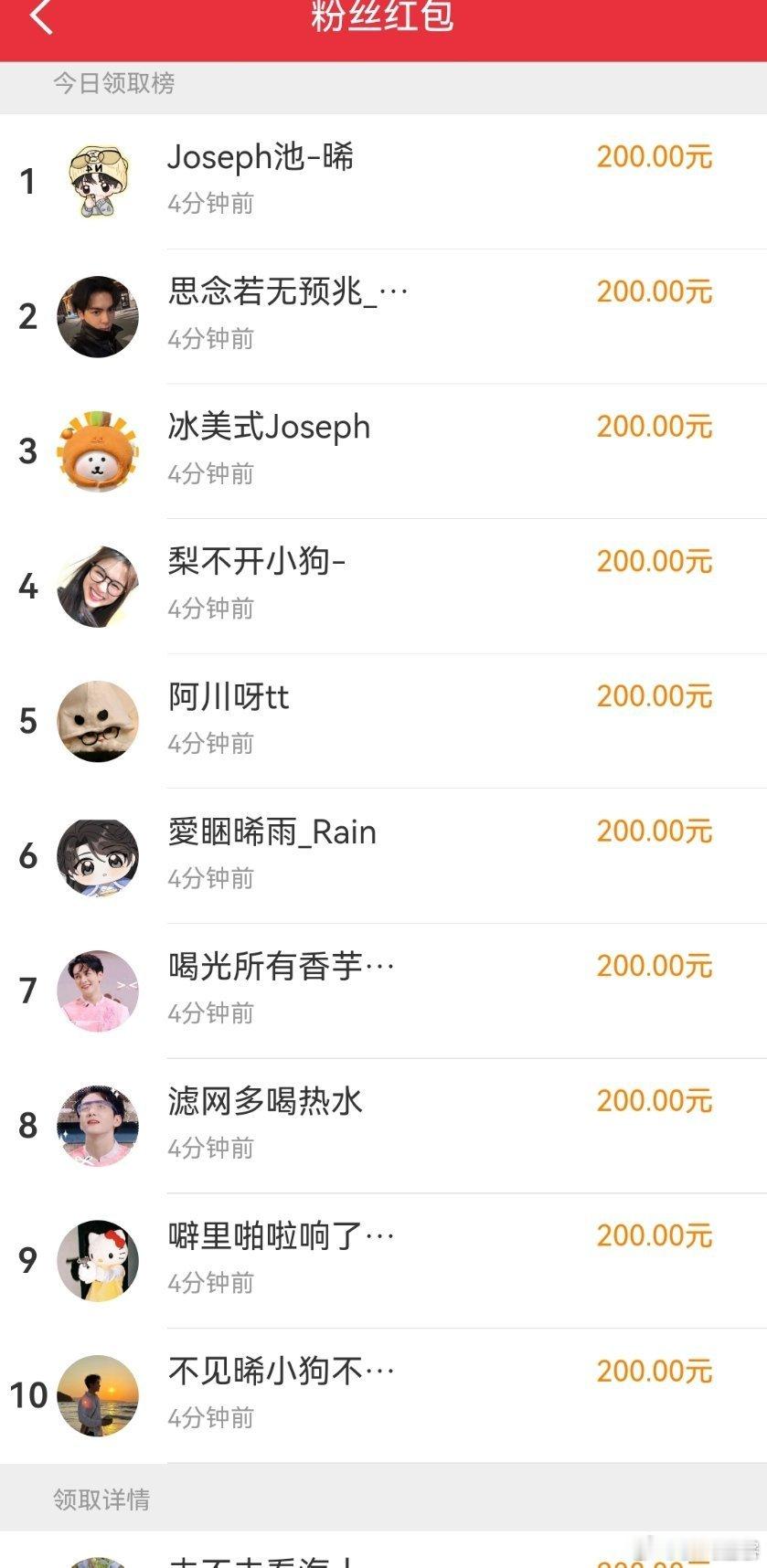Open the sunset avatar at rank 10
The height and width of the screenshot is (1568, 767).
[x=99, y=1394]
